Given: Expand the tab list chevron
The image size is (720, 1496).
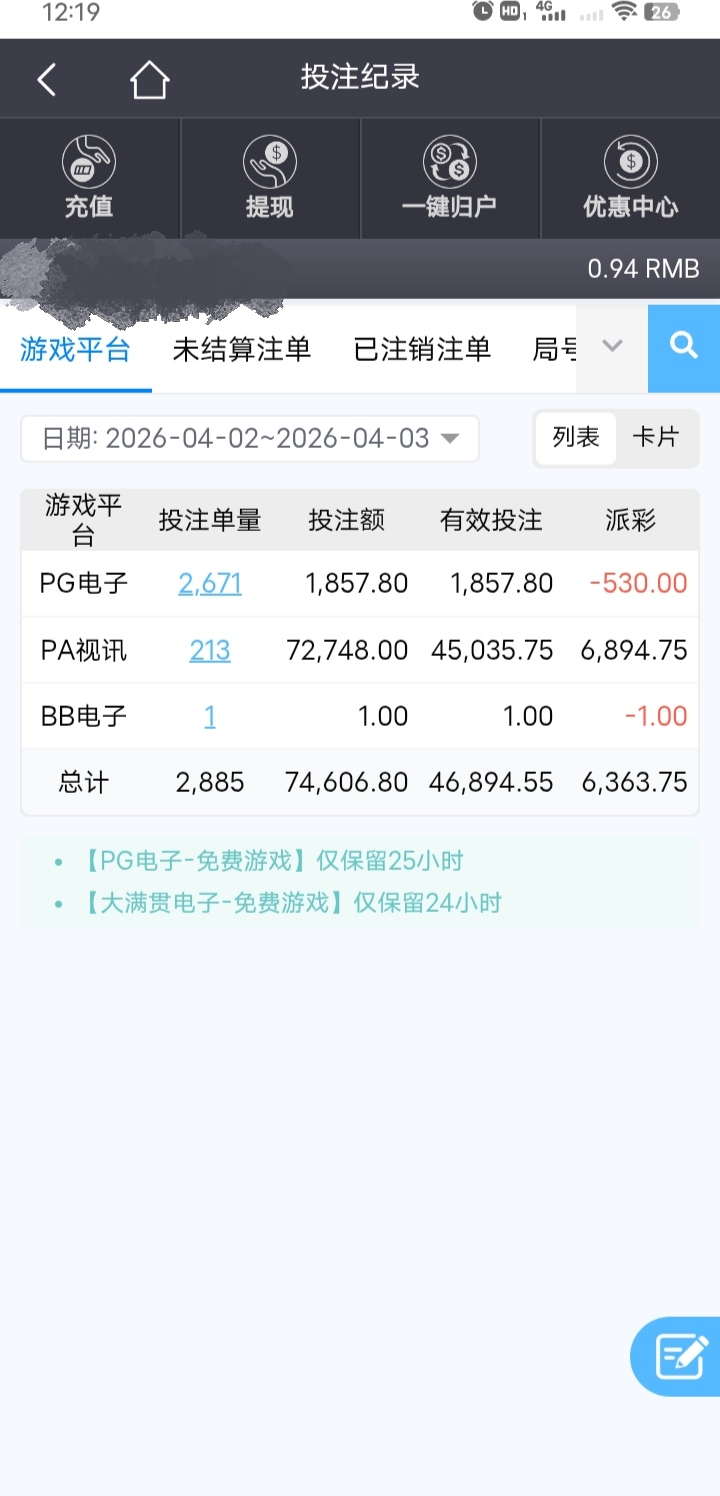Looking at the screenshot, I should [612, 346].
